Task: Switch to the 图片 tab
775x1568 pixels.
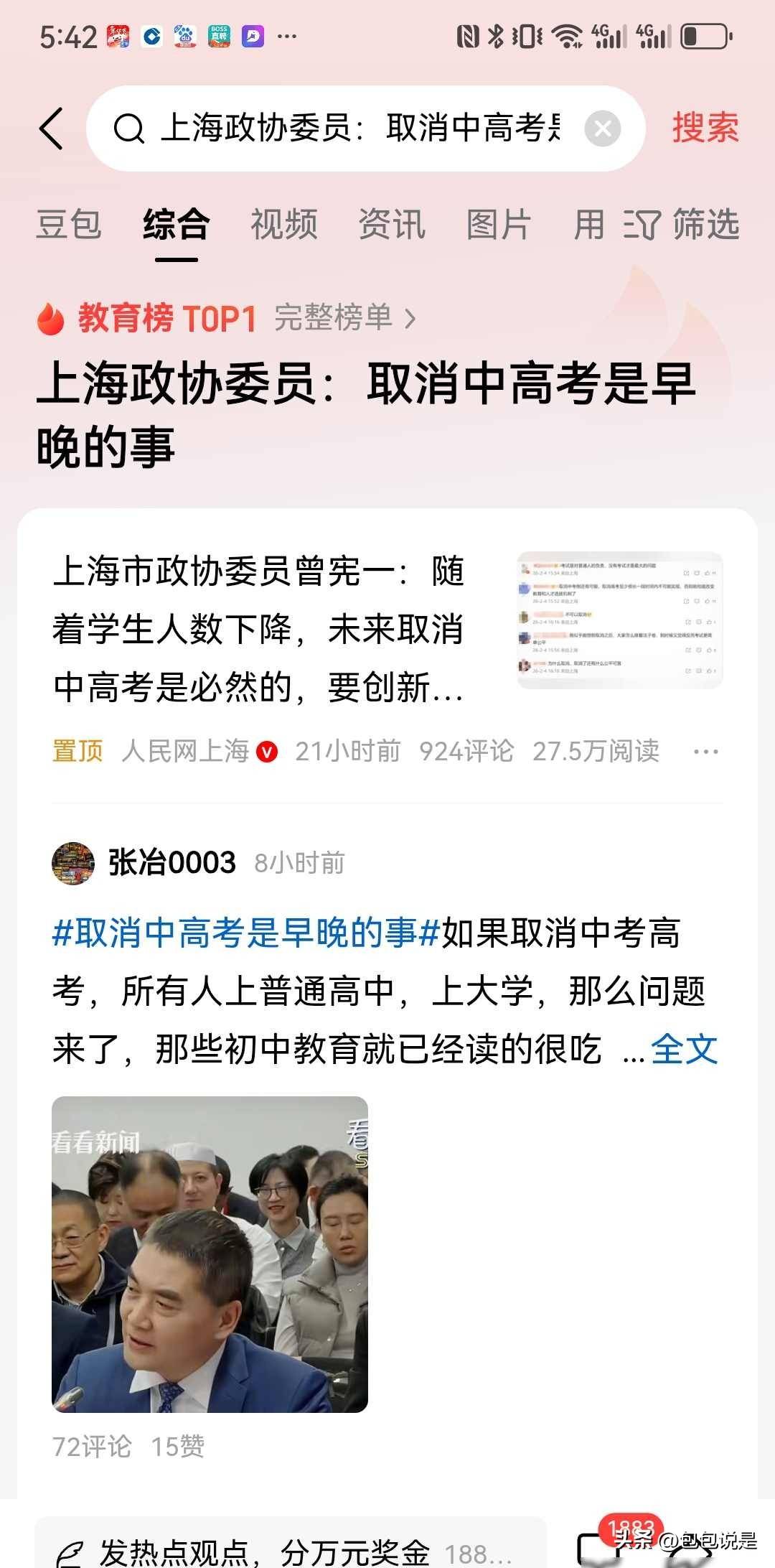Action: click(x=499, y=225)
